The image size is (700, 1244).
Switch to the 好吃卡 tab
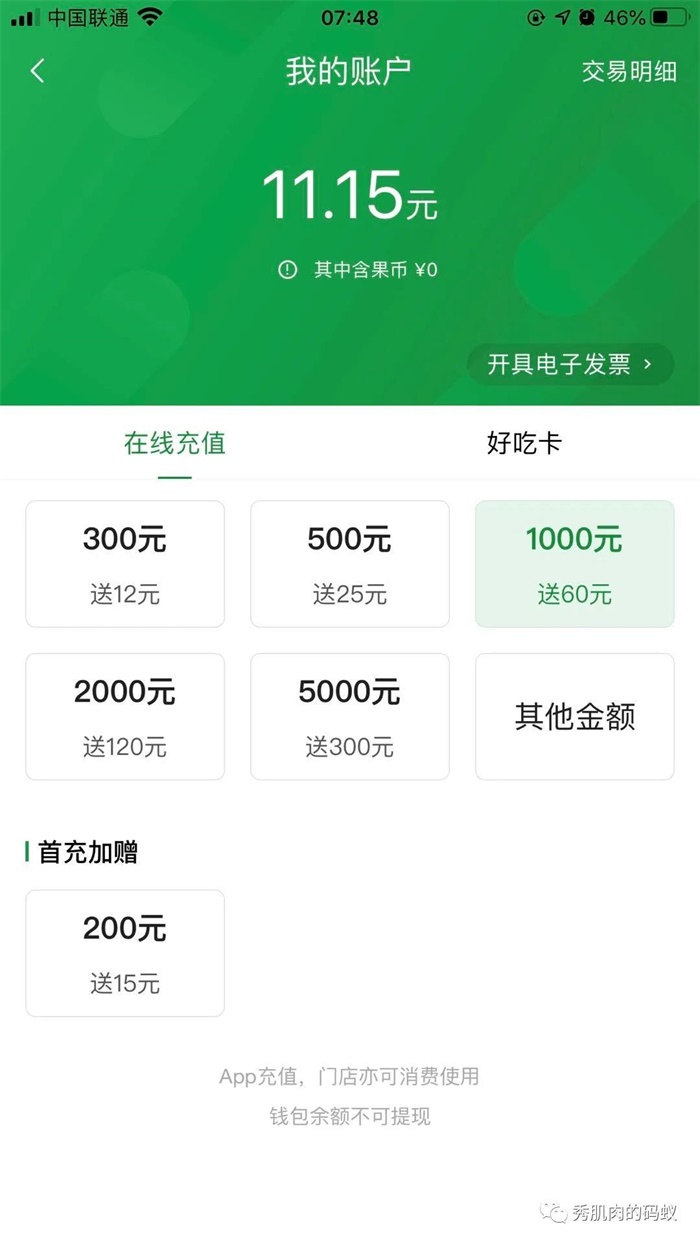click(x=524, y=443)
